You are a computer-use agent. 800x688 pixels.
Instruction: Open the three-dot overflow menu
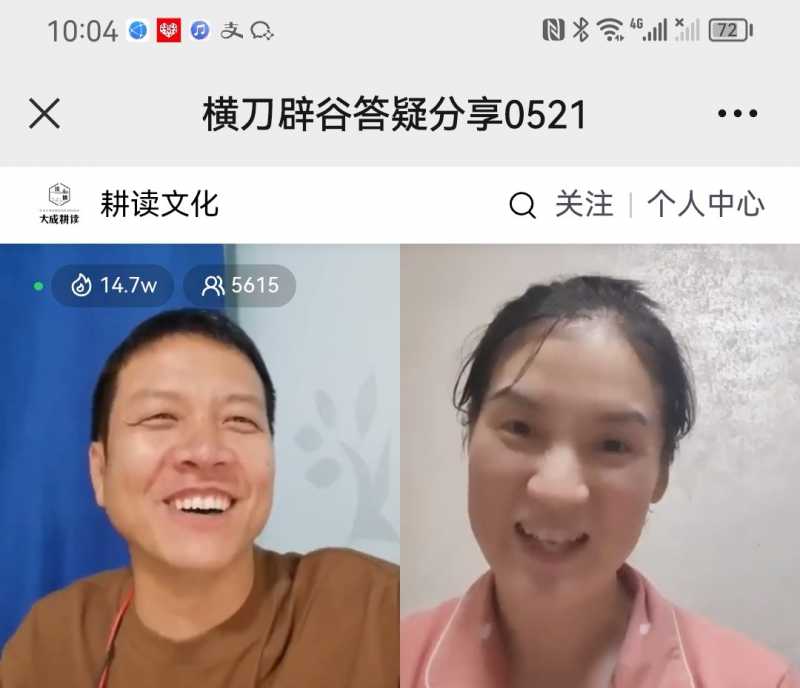(737, 114)
